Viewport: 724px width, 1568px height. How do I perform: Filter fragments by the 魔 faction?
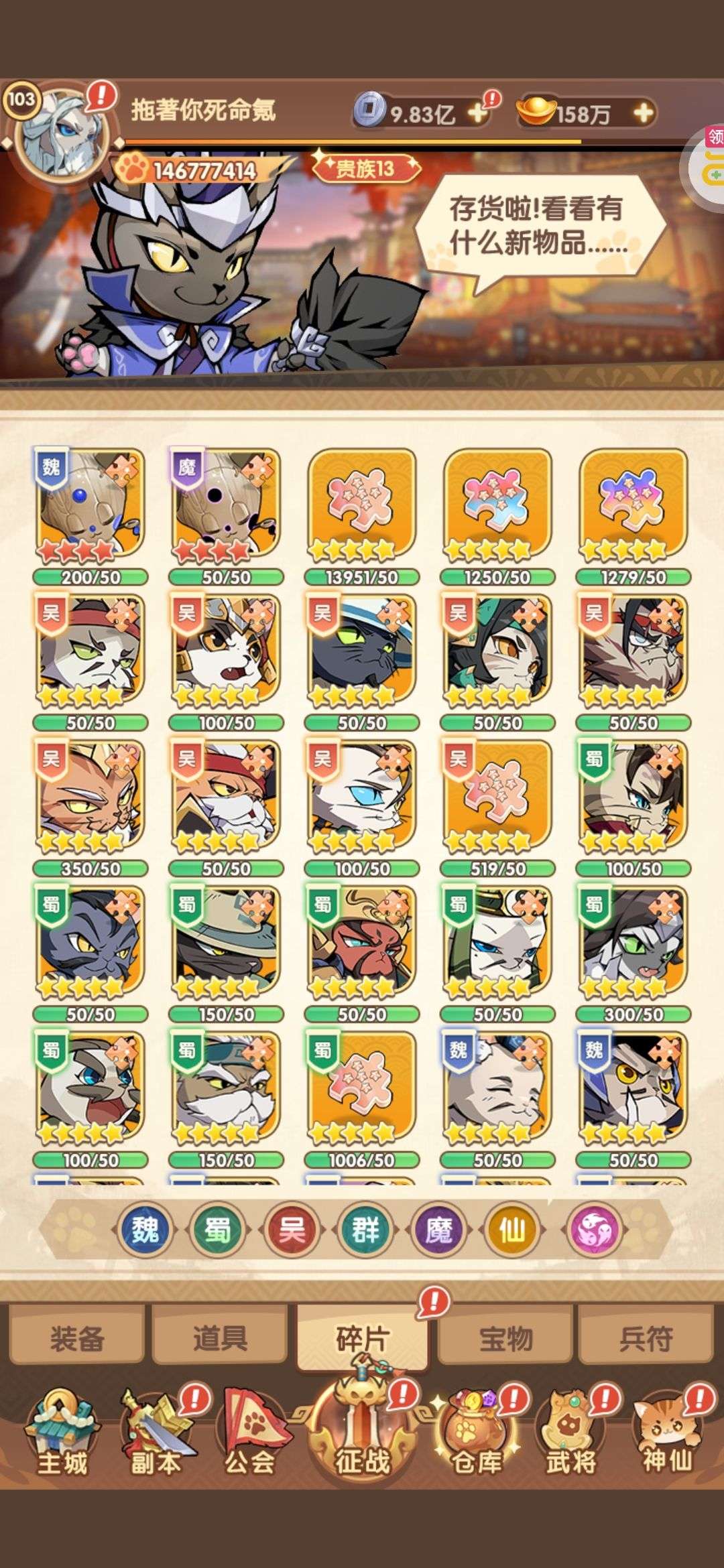pyautogui.click(x=439, y=1230)
